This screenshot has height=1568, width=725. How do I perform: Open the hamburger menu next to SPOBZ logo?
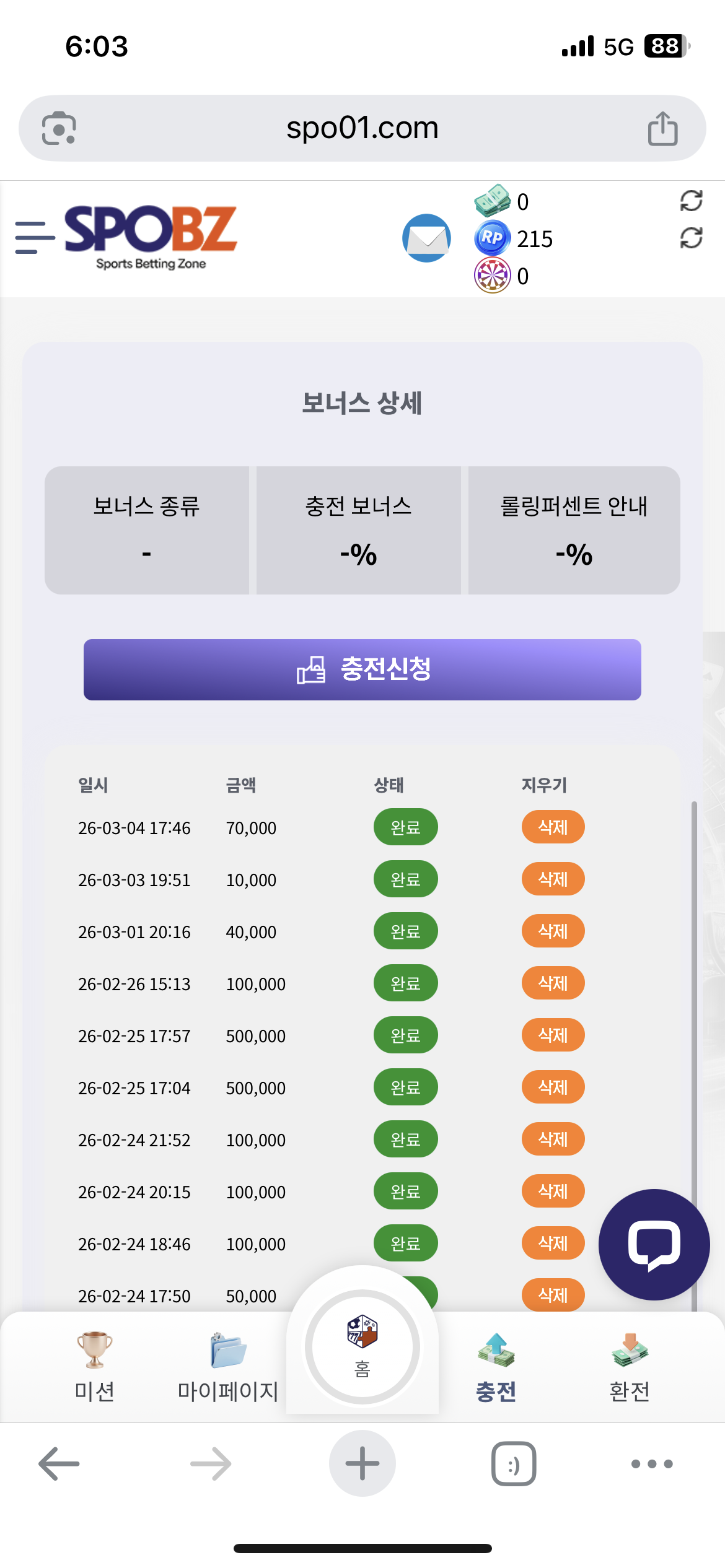(x=34, y=238)
